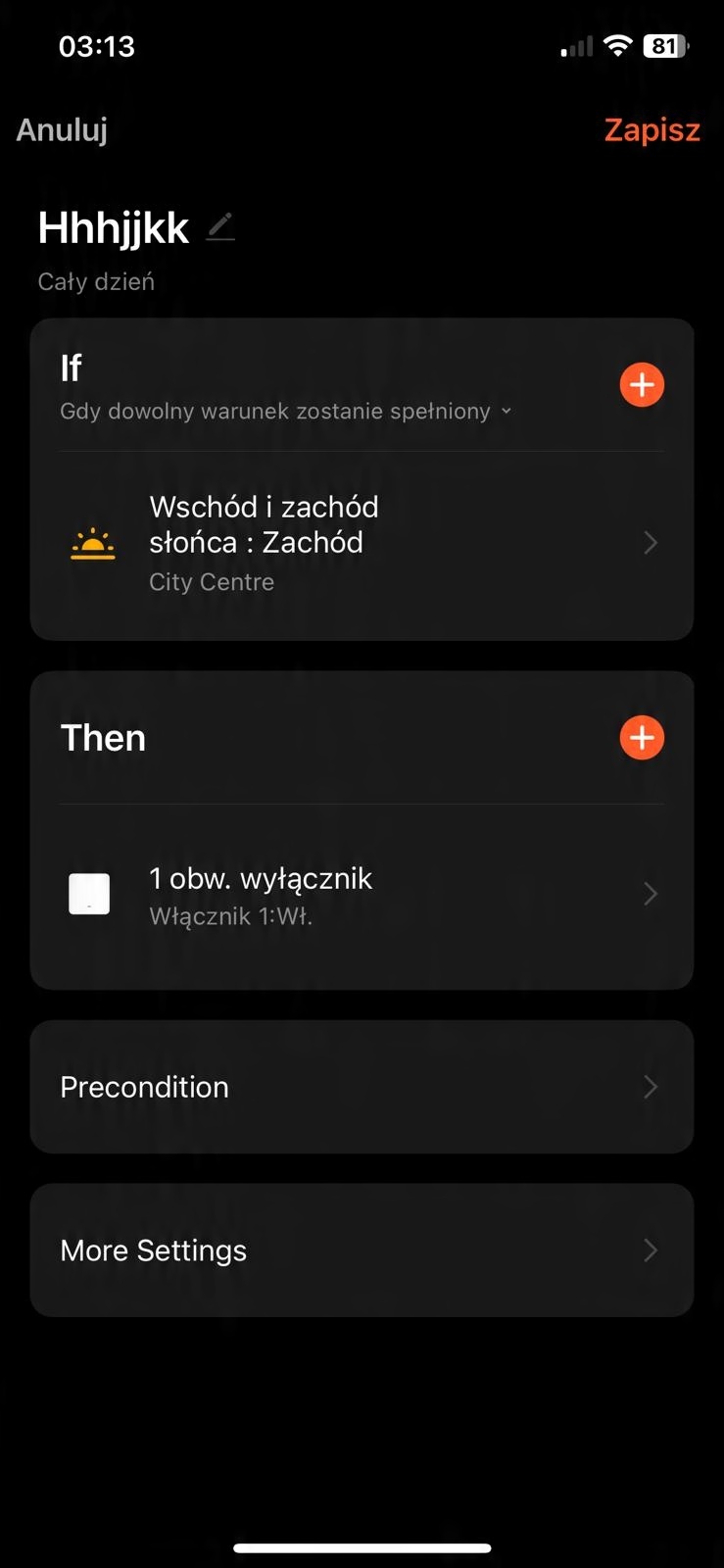Open the Precondition row
This screenshot has width=724, height=1568.
coord(362,1087)
